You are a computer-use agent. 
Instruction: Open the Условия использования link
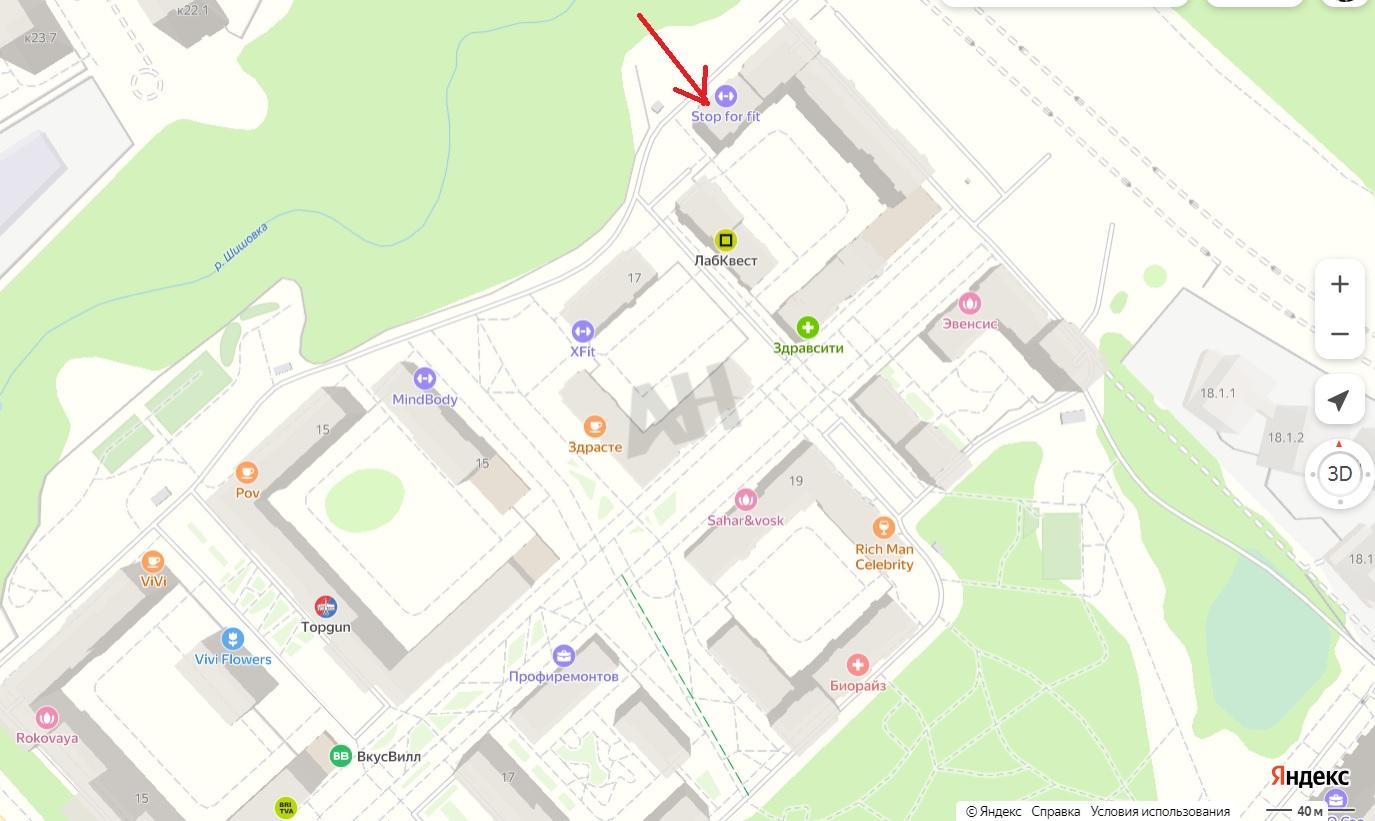1159,811
